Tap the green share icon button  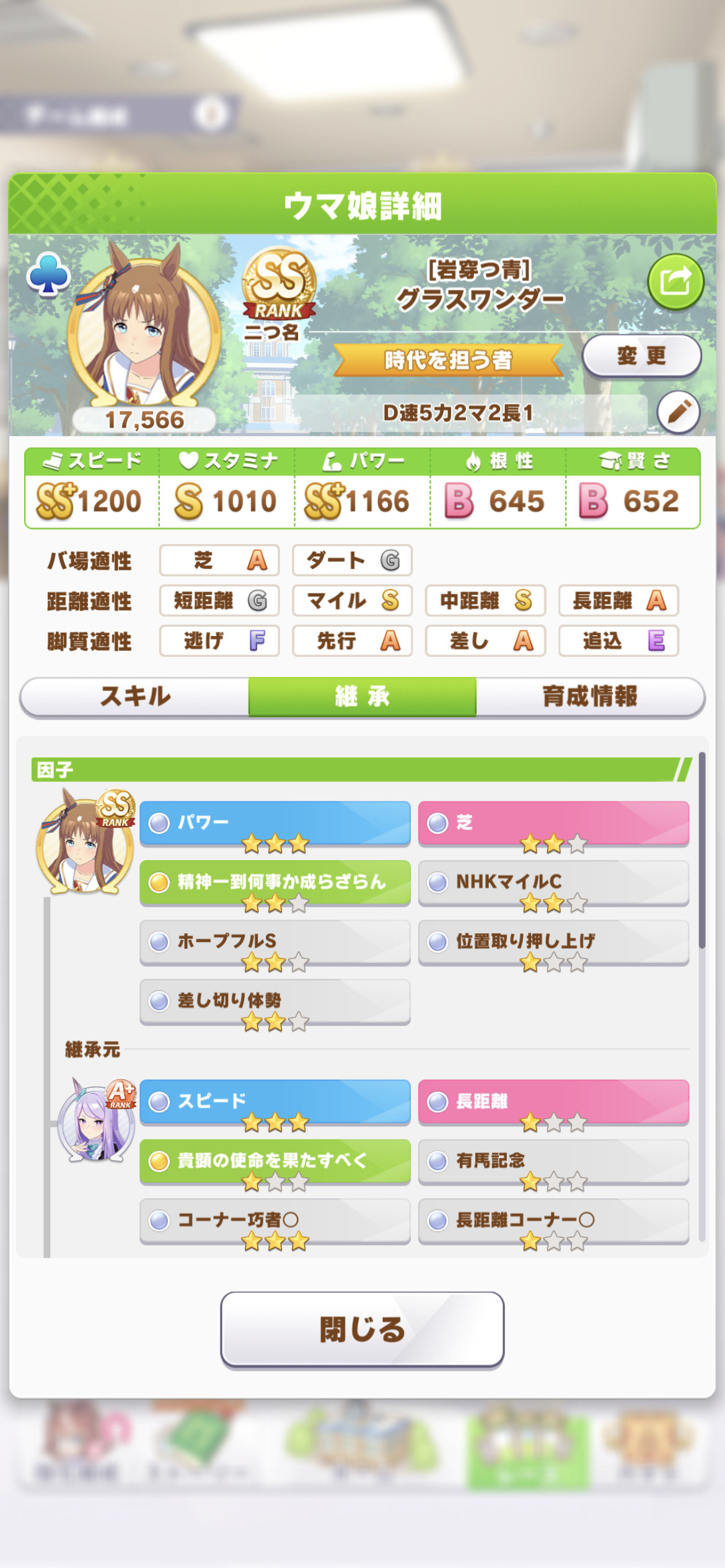click(675, 282)
